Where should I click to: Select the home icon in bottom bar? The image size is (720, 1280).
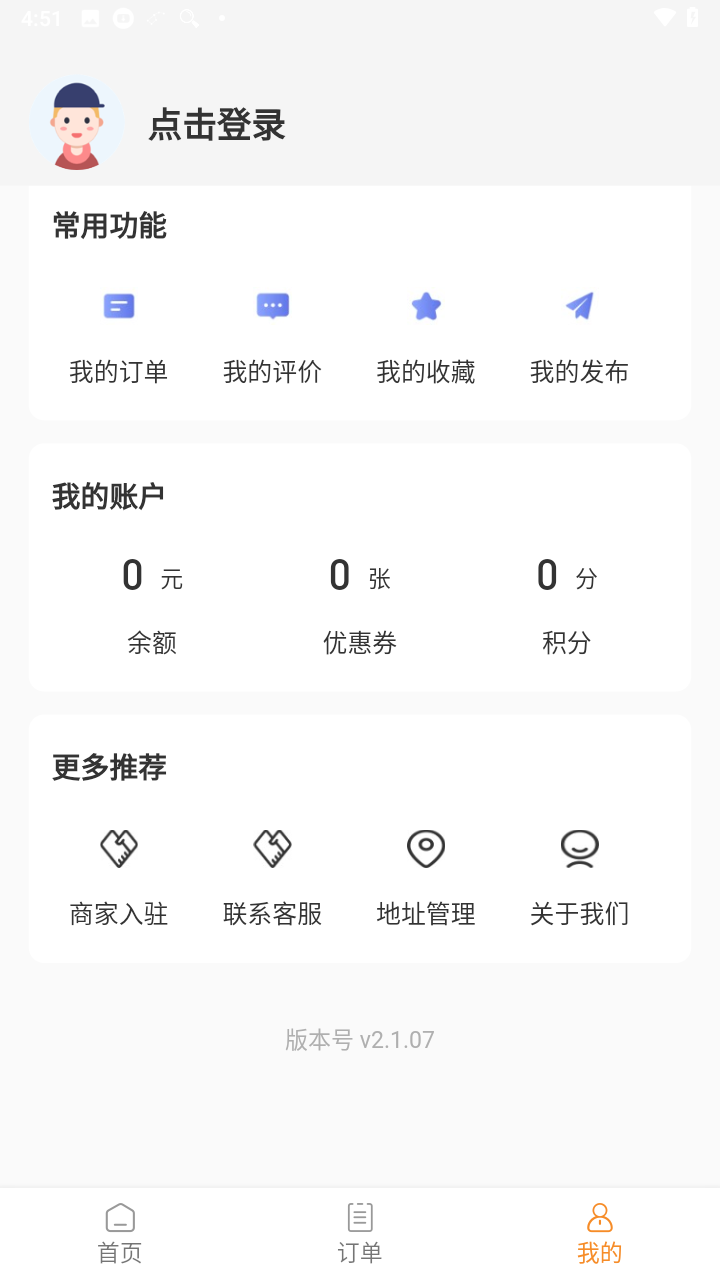119,1218
